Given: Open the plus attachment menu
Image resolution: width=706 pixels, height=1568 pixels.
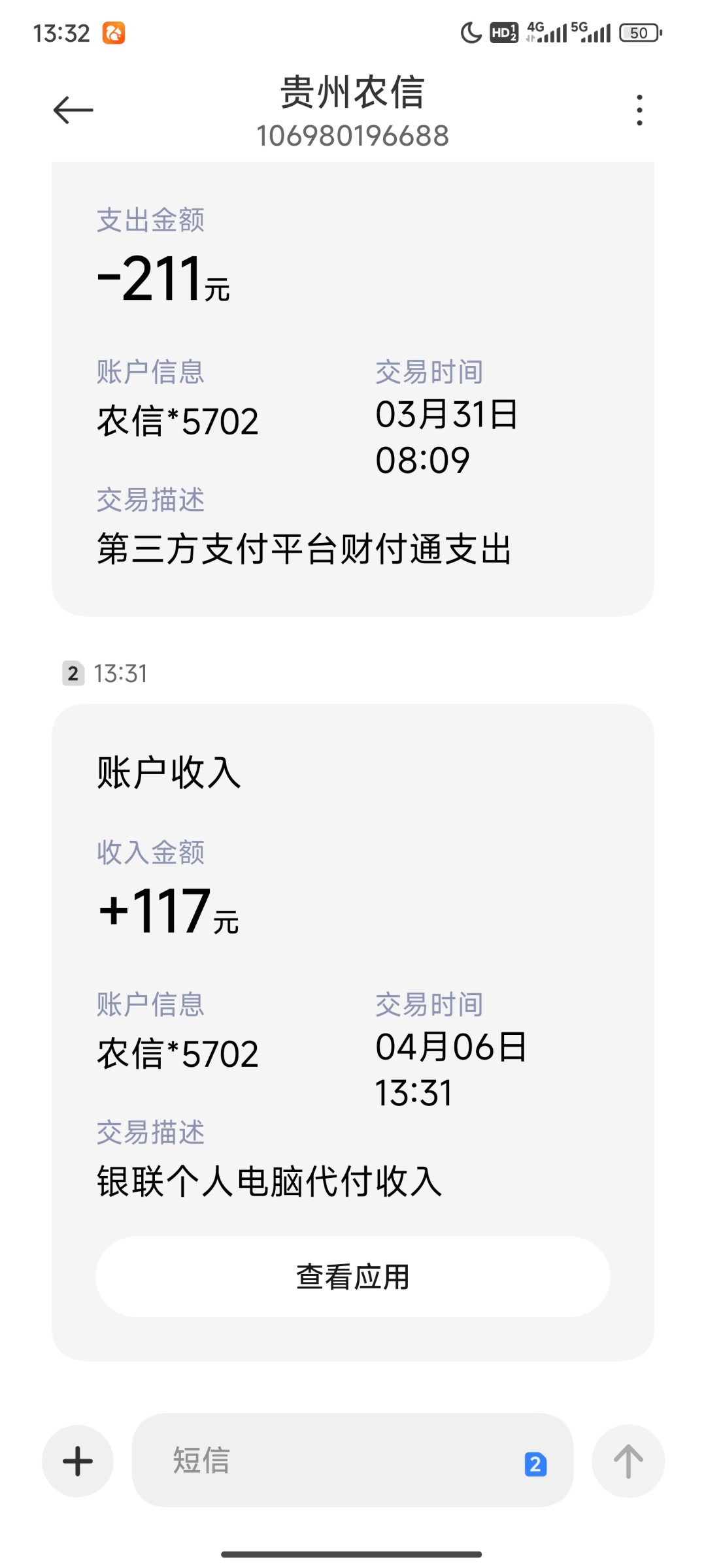Looking at the screenshot, I should (x=78, y=1461).
